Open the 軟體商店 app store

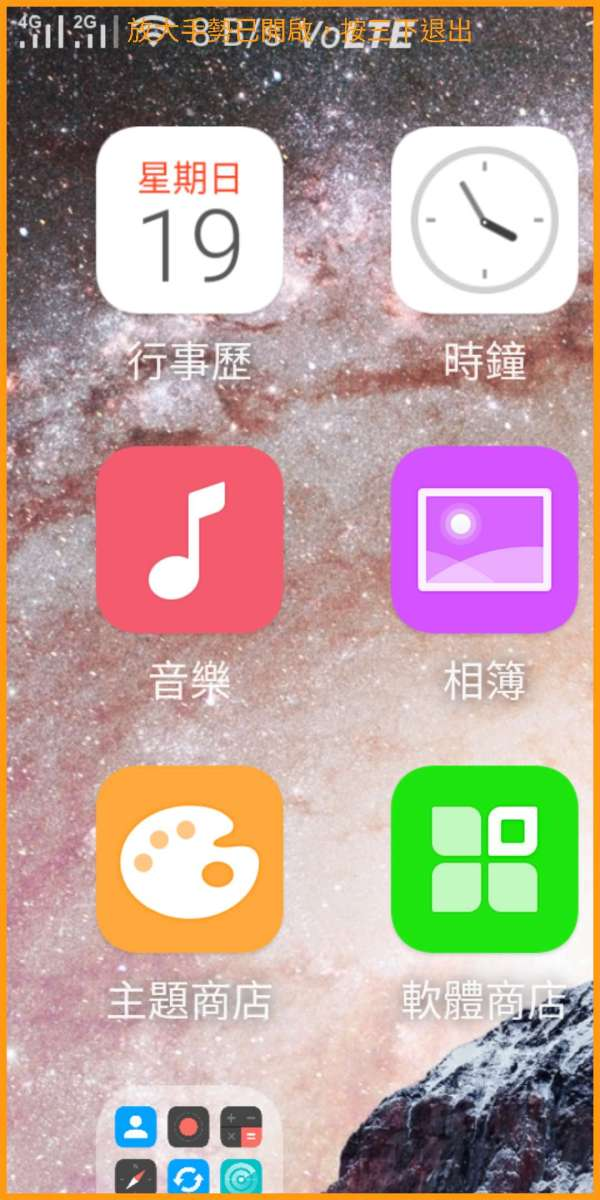coord(484,860)
